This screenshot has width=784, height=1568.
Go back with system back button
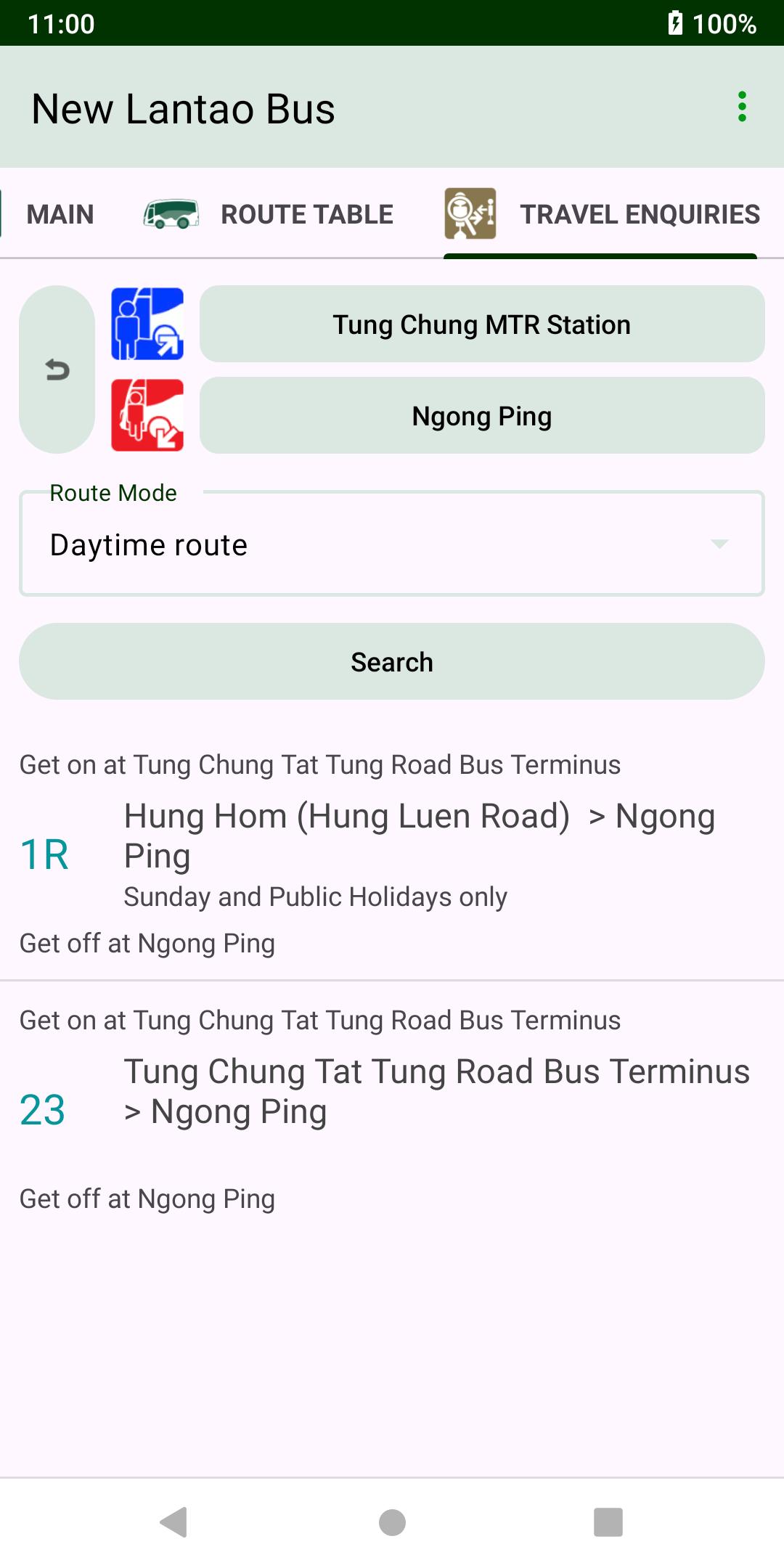point(174,1522)
